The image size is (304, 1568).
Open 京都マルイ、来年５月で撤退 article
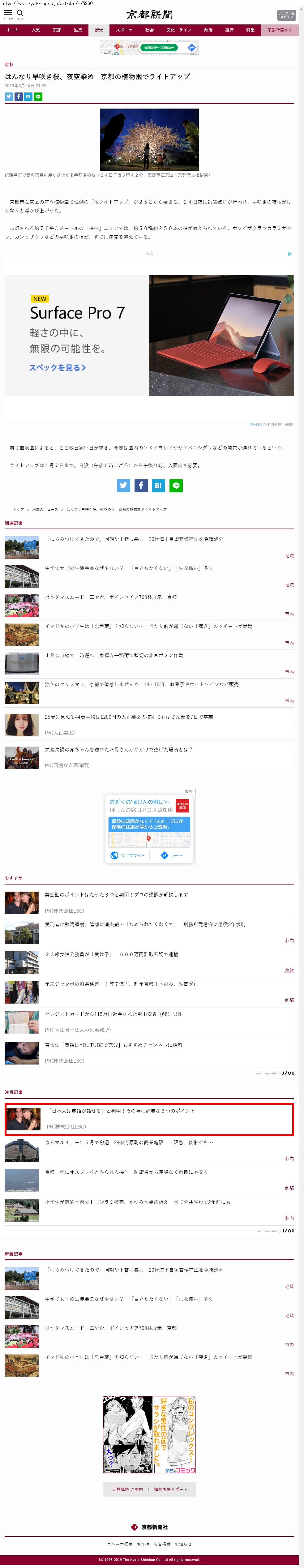pos(129,1142)
